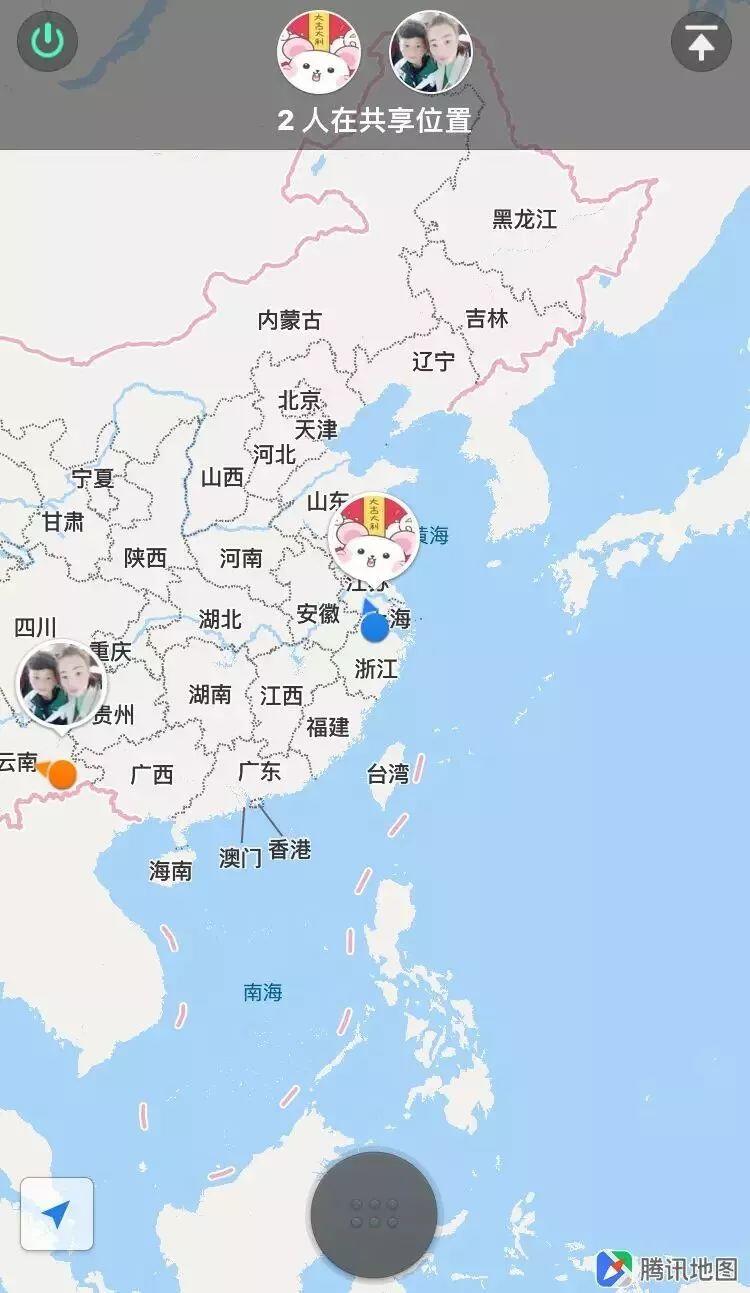Select the mouse avatar marker near Jiangsu

pos(372,537)
